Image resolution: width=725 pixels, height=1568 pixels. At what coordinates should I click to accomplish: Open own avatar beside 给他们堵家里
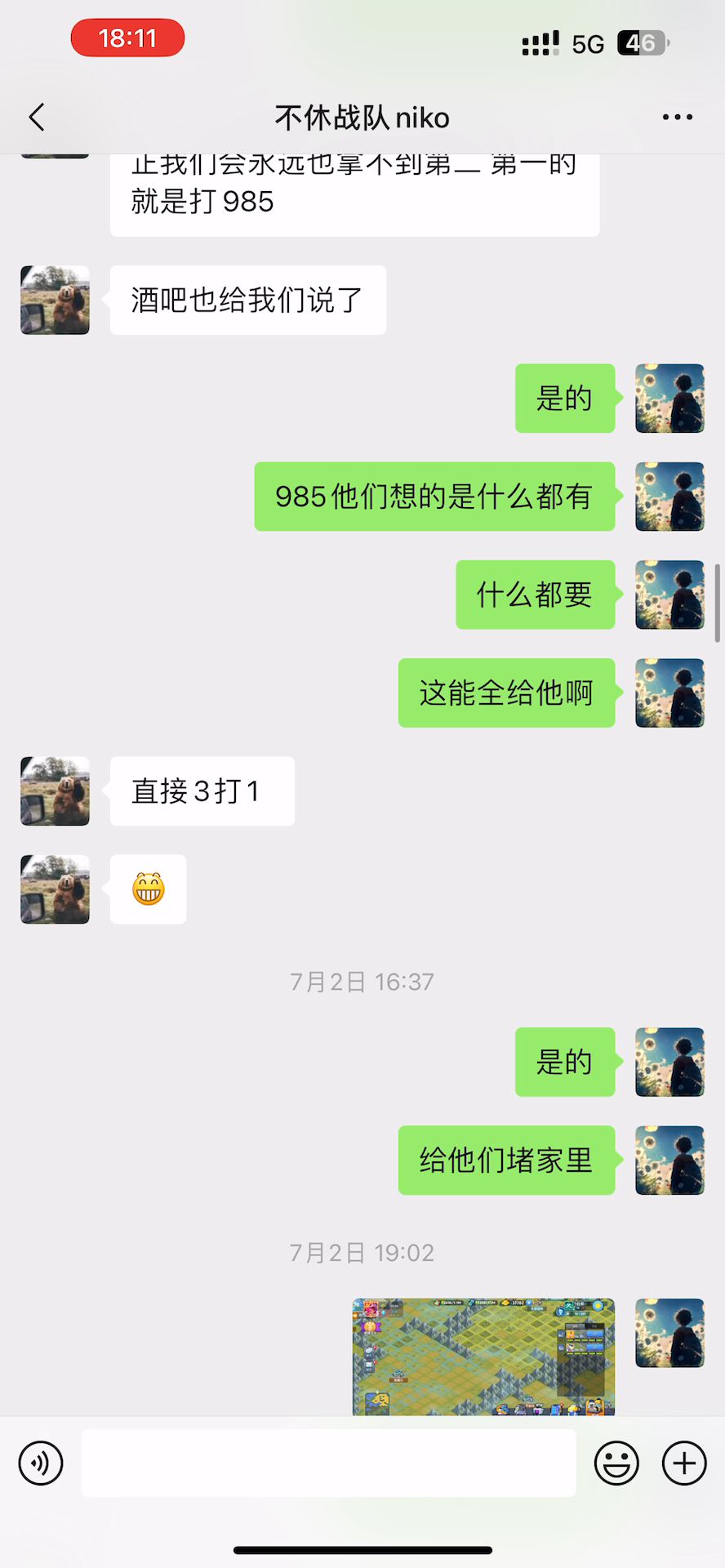(x=669, y=1160)
